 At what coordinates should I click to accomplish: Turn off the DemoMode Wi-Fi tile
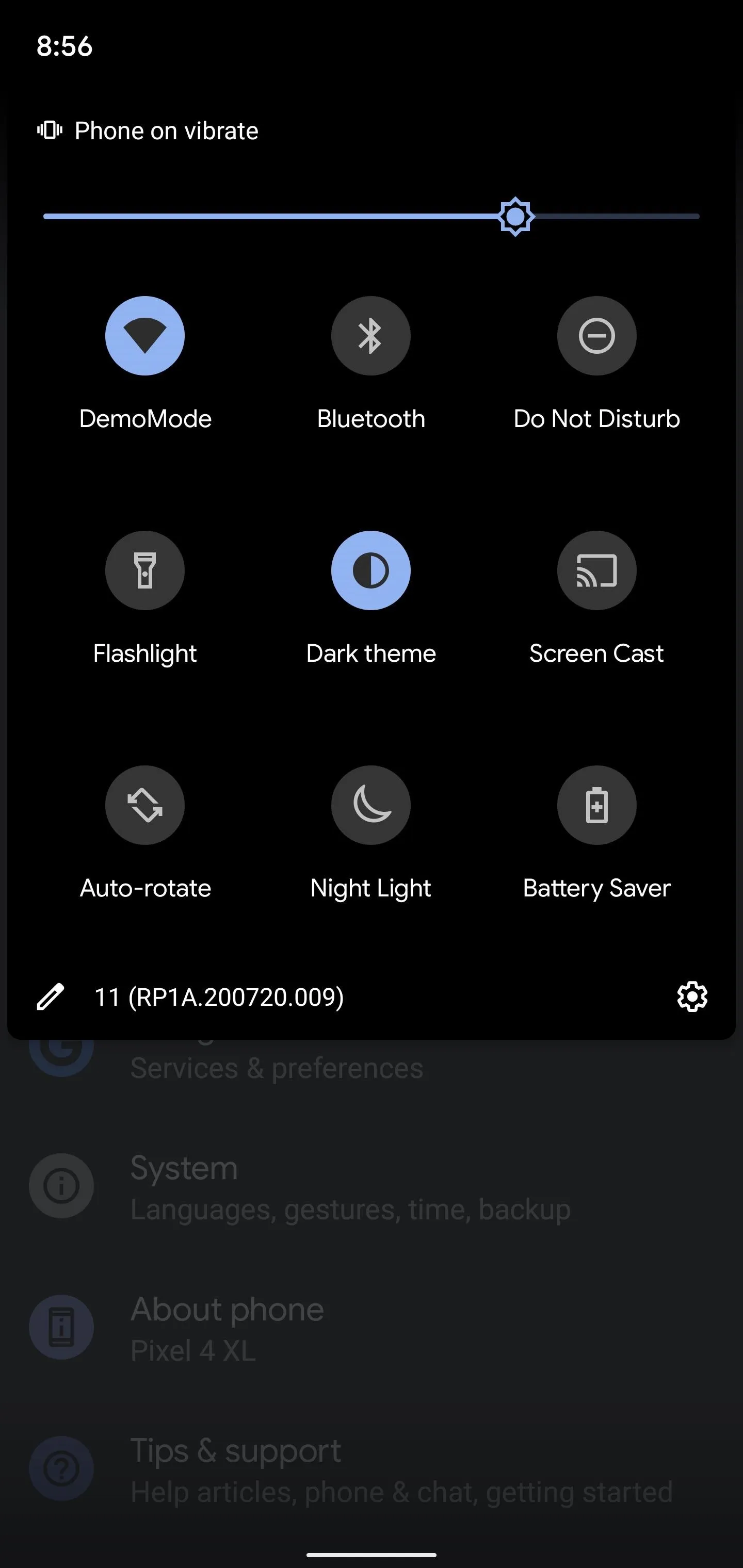pyautogui.click(x=145, y=336)
